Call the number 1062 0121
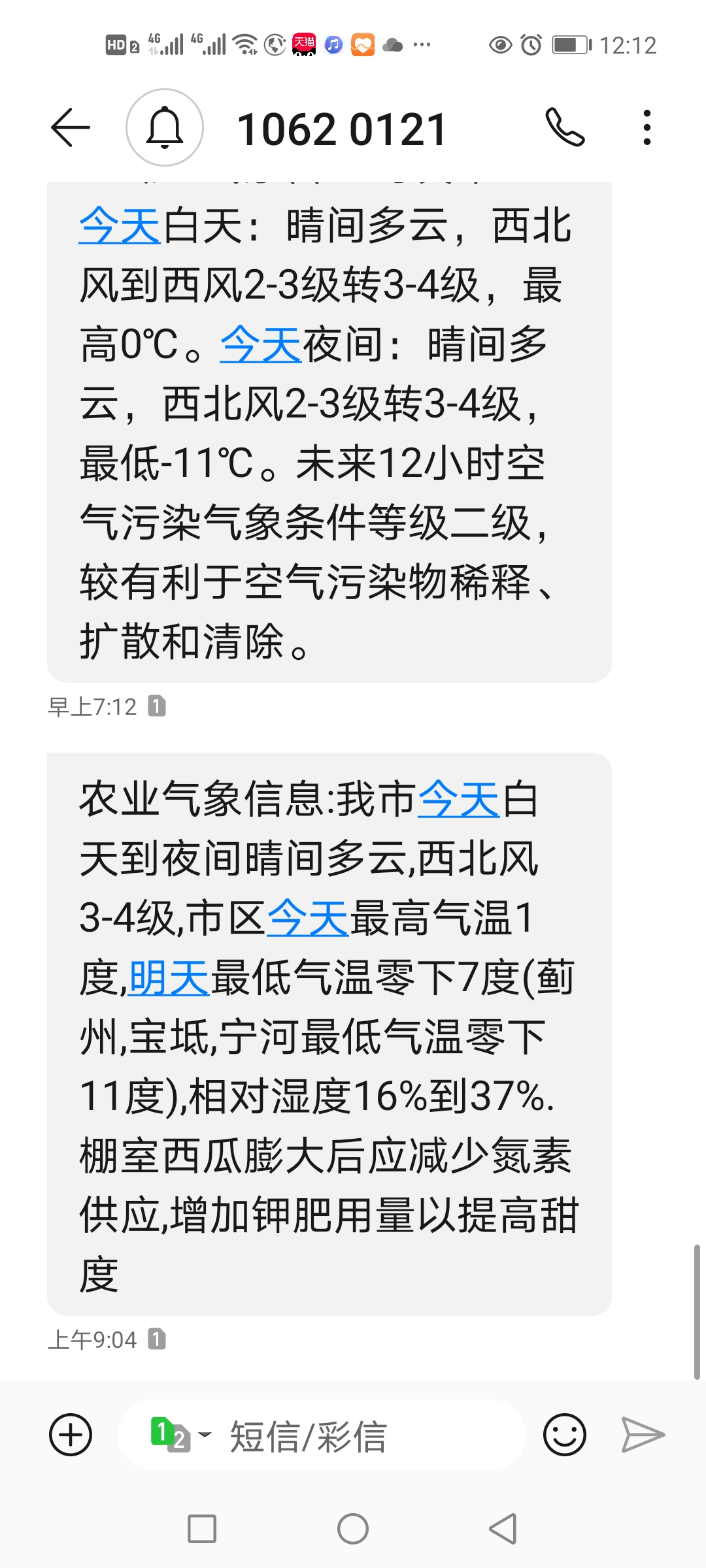Screen dimensions: 706x1568 coord(565,127)
